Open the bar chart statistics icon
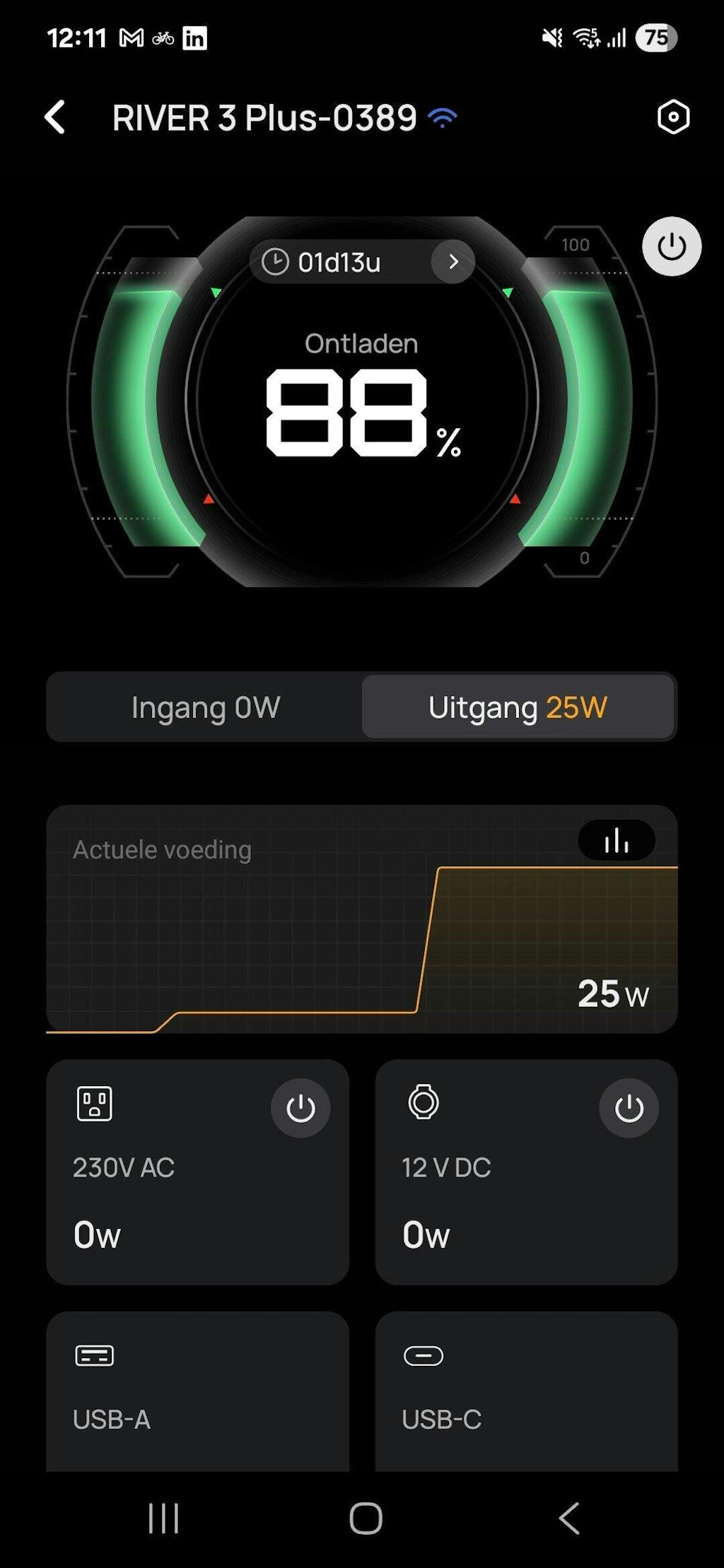Viewport: 724px width, 1568px height. (x=616, y=841)
